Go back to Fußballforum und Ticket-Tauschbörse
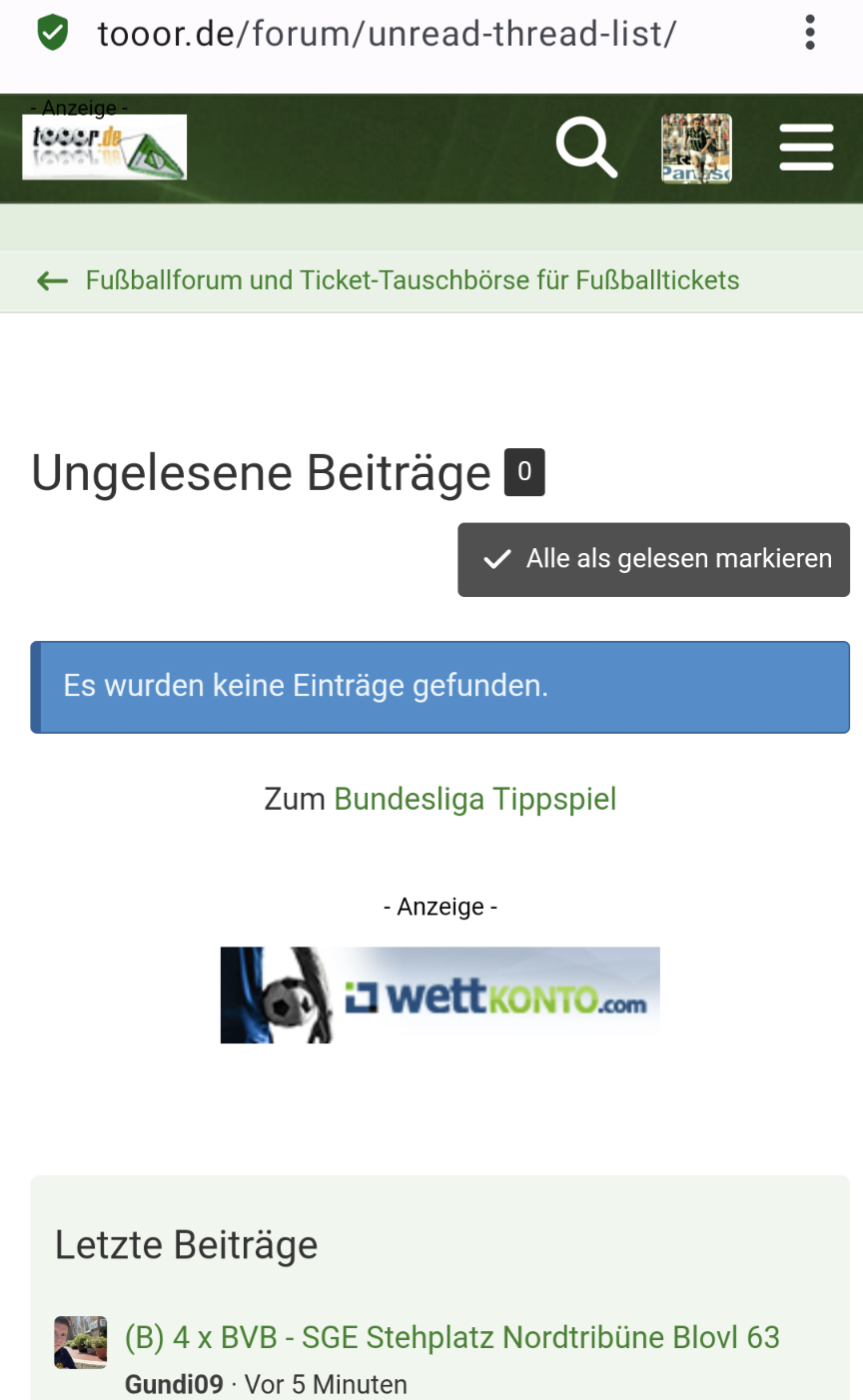863x1400 pixels. click(x=412, y=280)
